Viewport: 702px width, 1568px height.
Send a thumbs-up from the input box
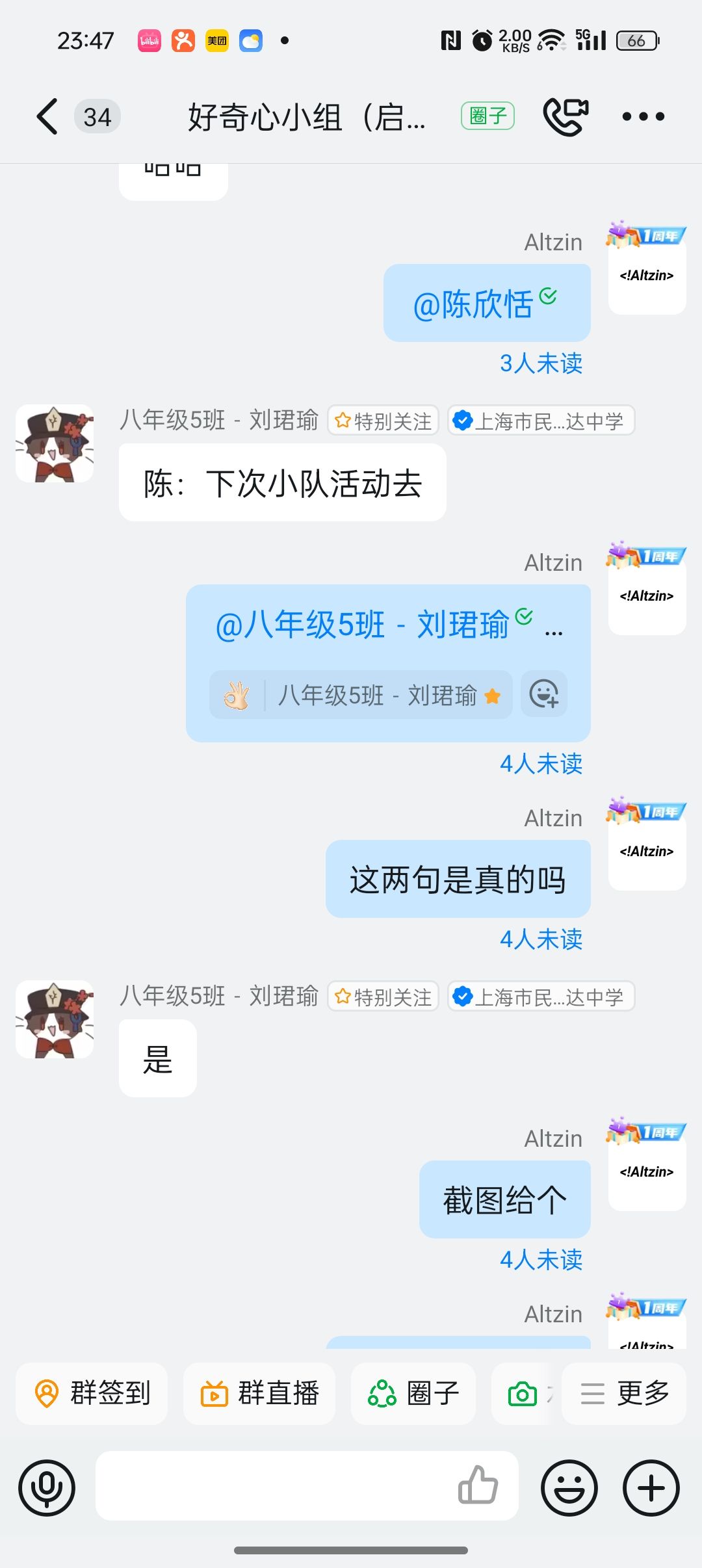coord(478,1486)
